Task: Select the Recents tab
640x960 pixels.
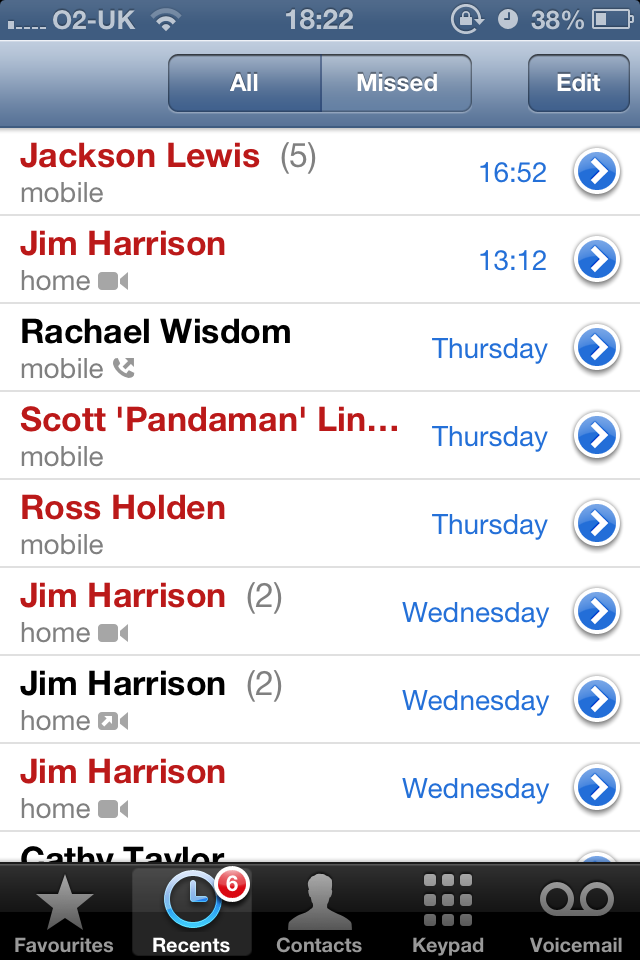Action: coord(191,912)
